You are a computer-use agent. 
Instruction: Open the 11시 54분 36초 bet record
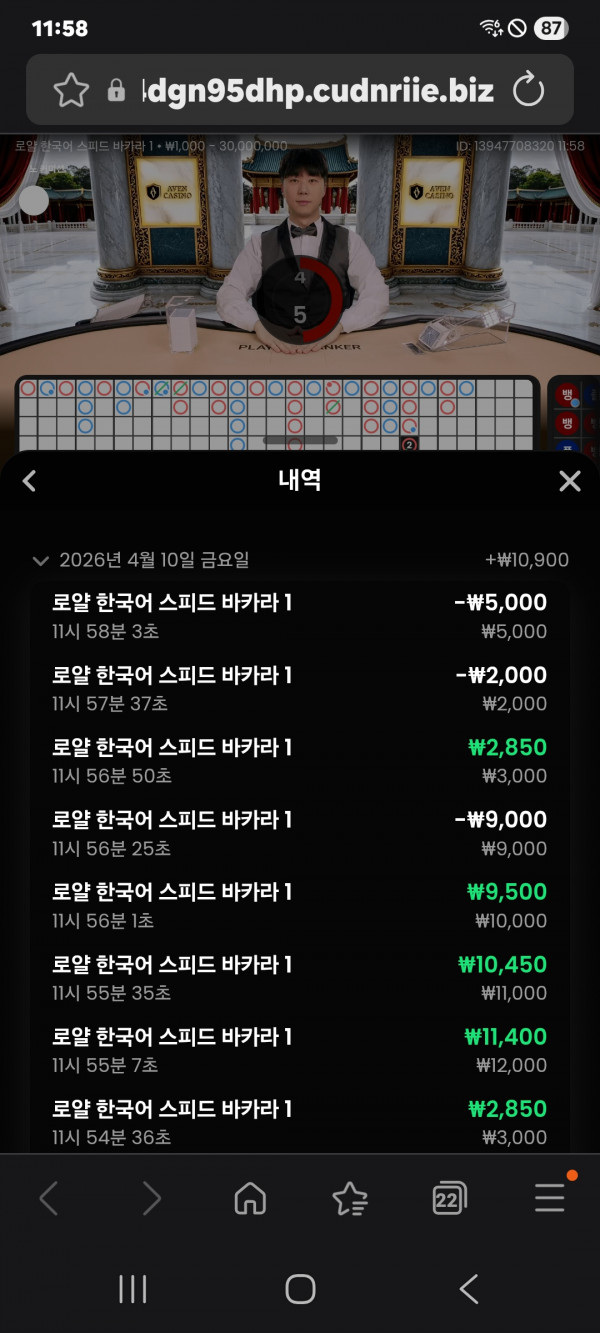click(300, 1122)
